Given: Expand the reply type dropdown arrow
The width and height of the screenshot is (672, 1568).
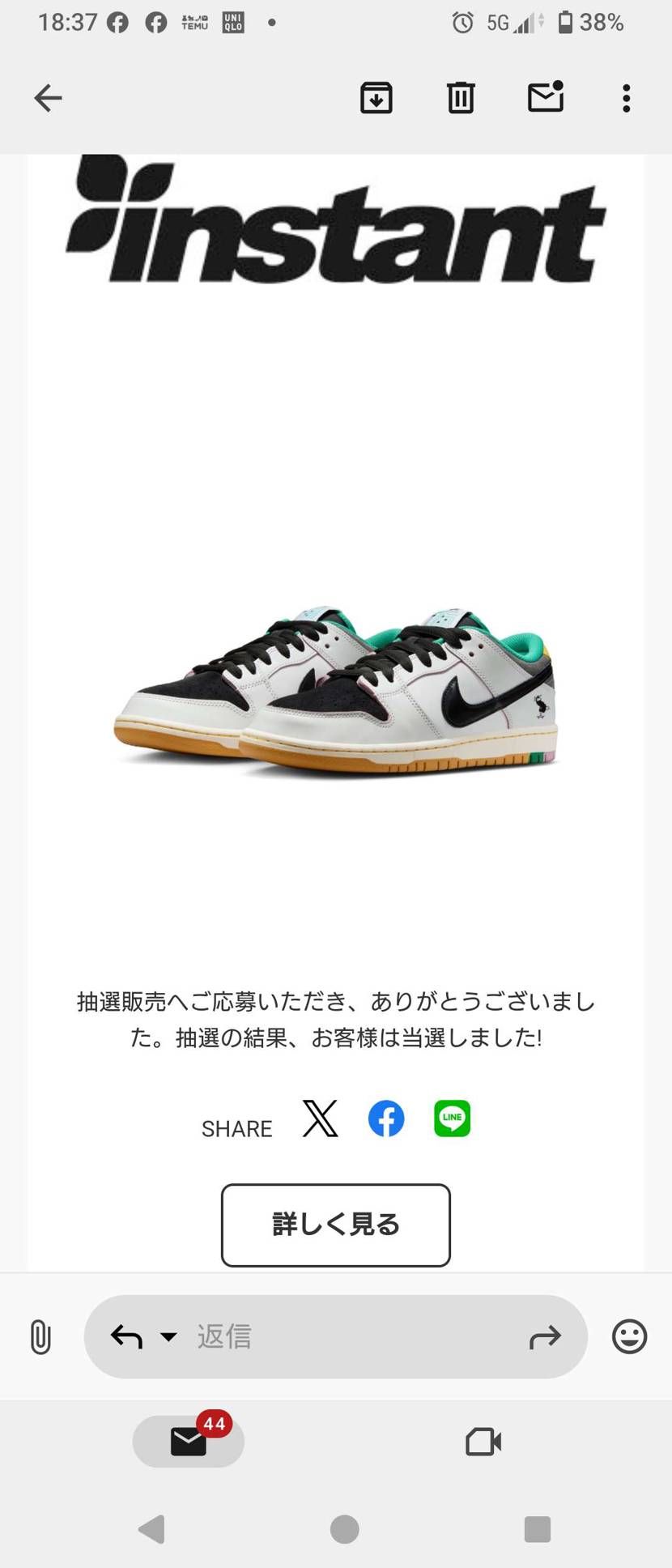Looking at the screenshot, I should click(x=168, y=1337).
